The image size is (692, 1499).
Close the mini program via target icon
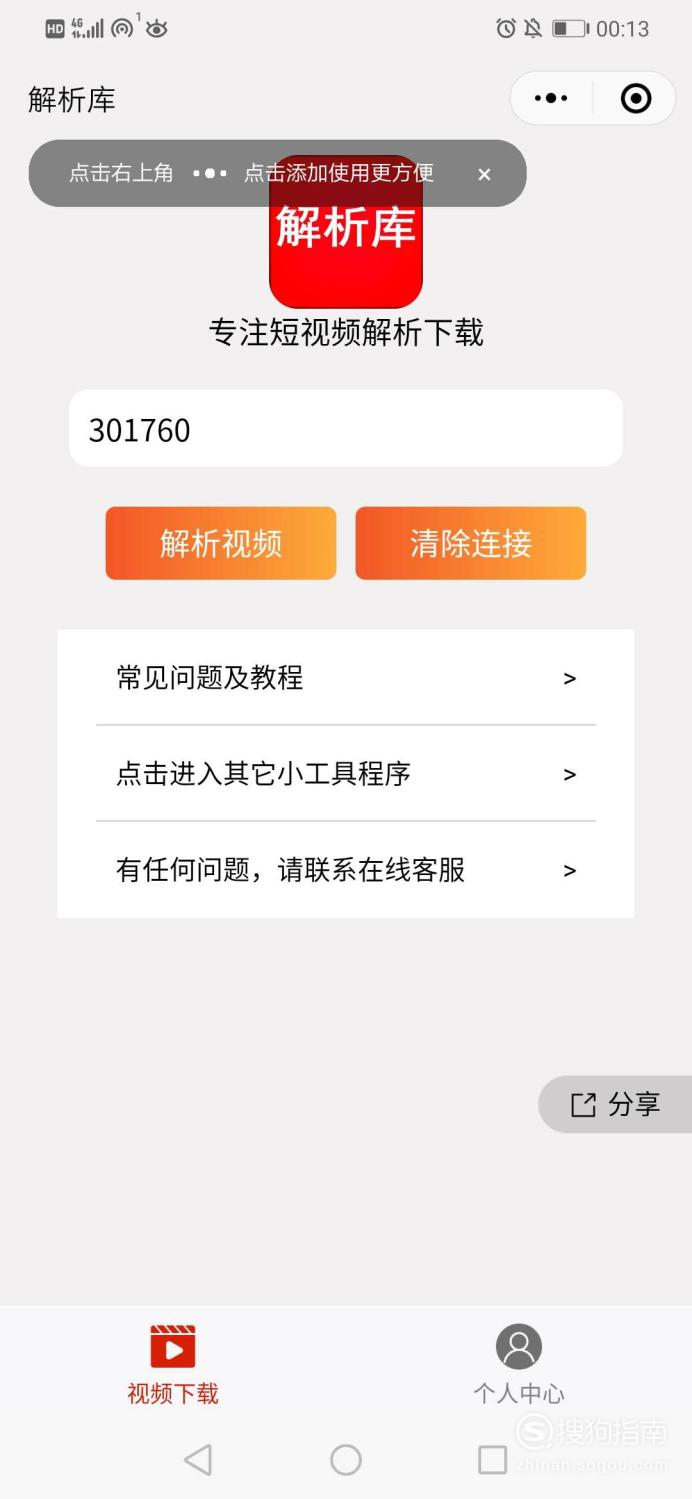pyautogui.click(x=636, y=98)
